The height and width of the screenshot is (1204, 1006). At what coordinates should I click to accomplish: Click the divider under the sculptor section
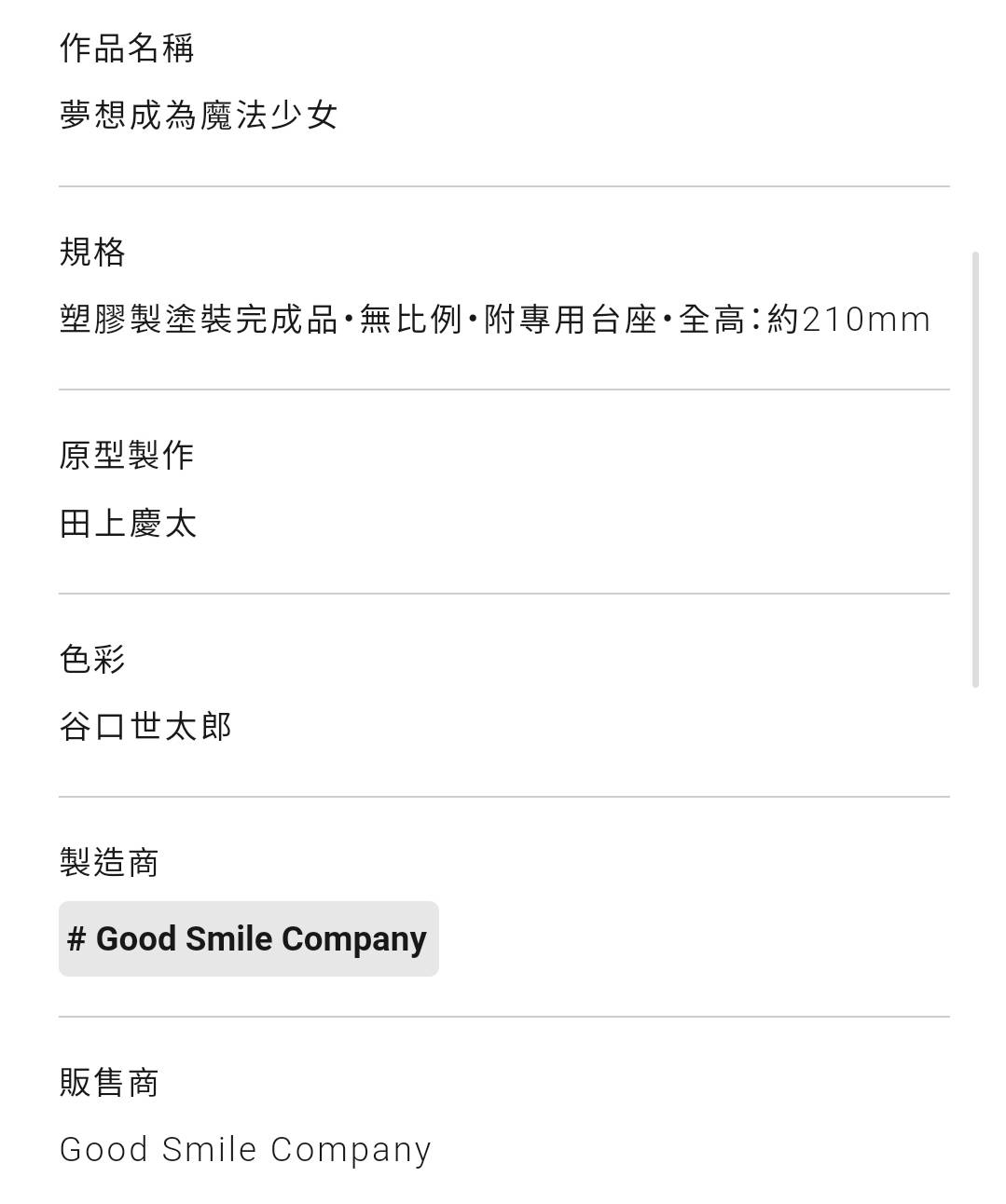coord(503,592)
